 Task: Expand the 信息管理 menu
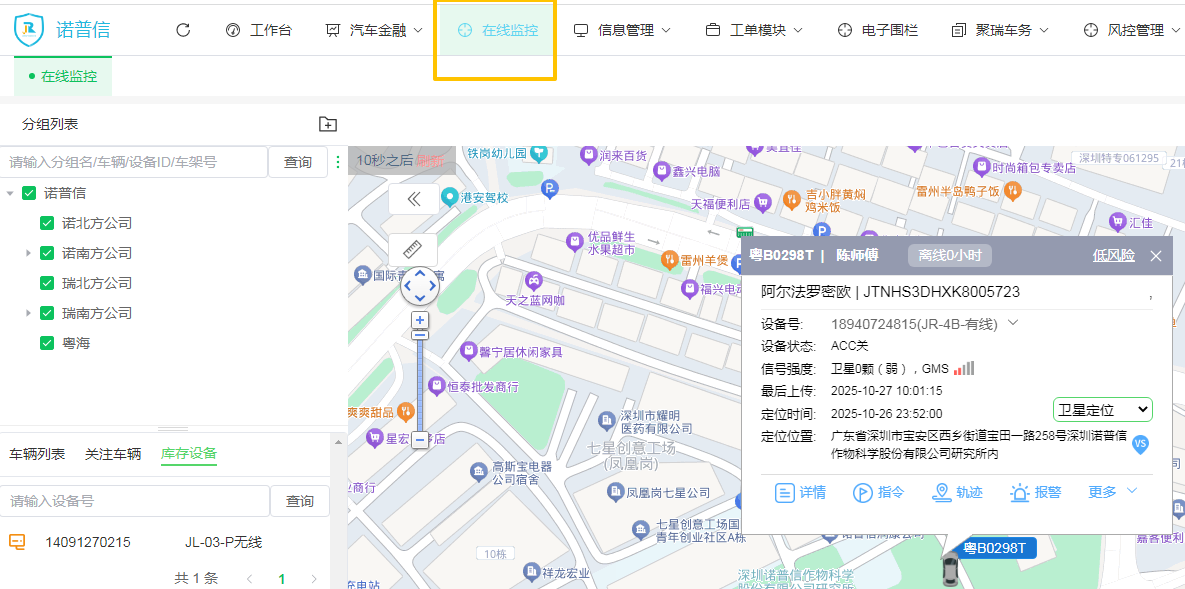(x=622, y=30)
